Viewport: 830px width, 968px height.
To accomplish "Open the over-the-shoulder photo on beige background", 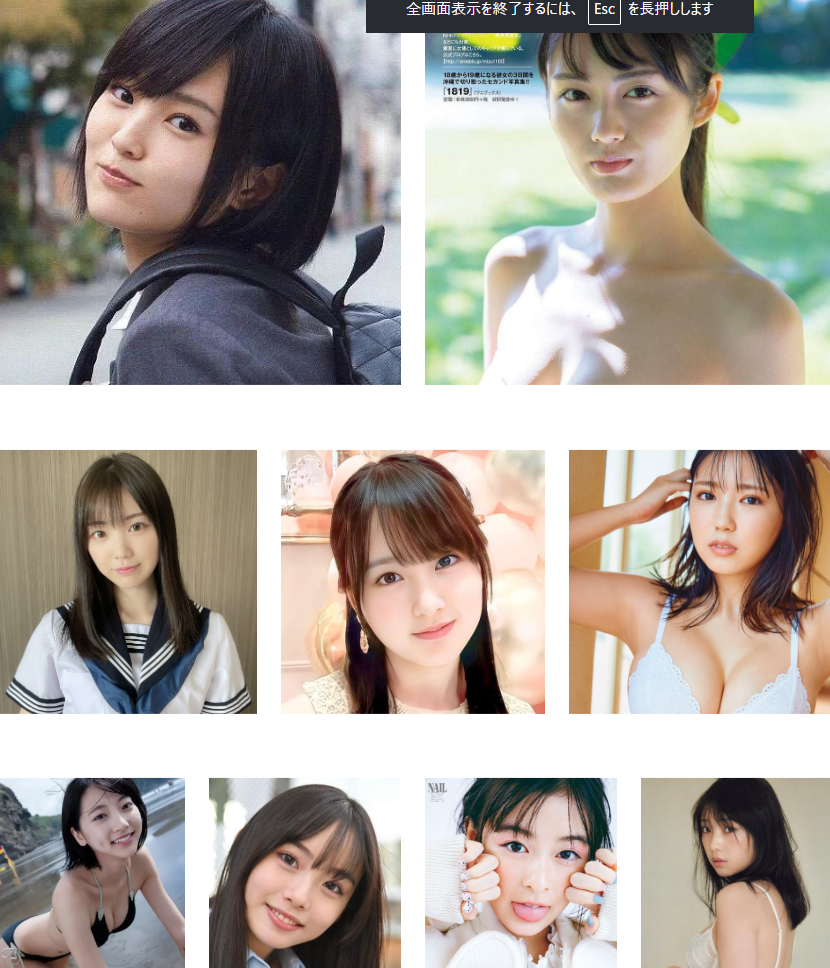I will (735, 873).
